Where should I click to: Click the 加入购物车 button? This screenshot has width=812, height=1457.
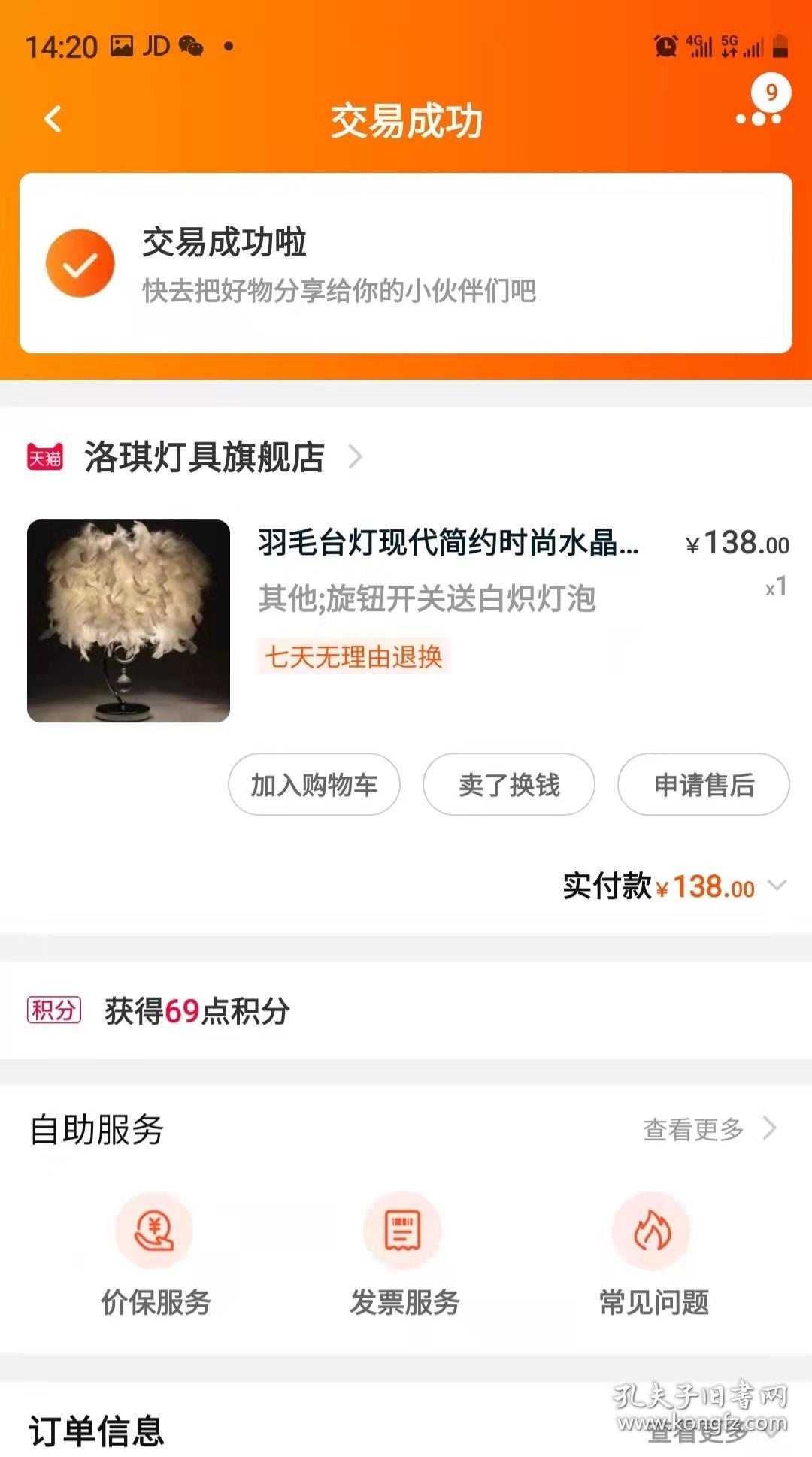313,784
